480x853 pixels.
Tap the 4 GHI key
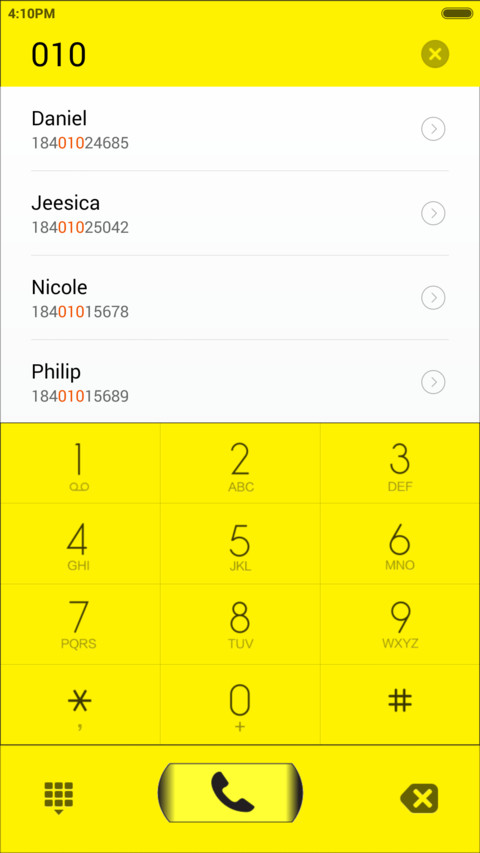[x=80, y=543]
